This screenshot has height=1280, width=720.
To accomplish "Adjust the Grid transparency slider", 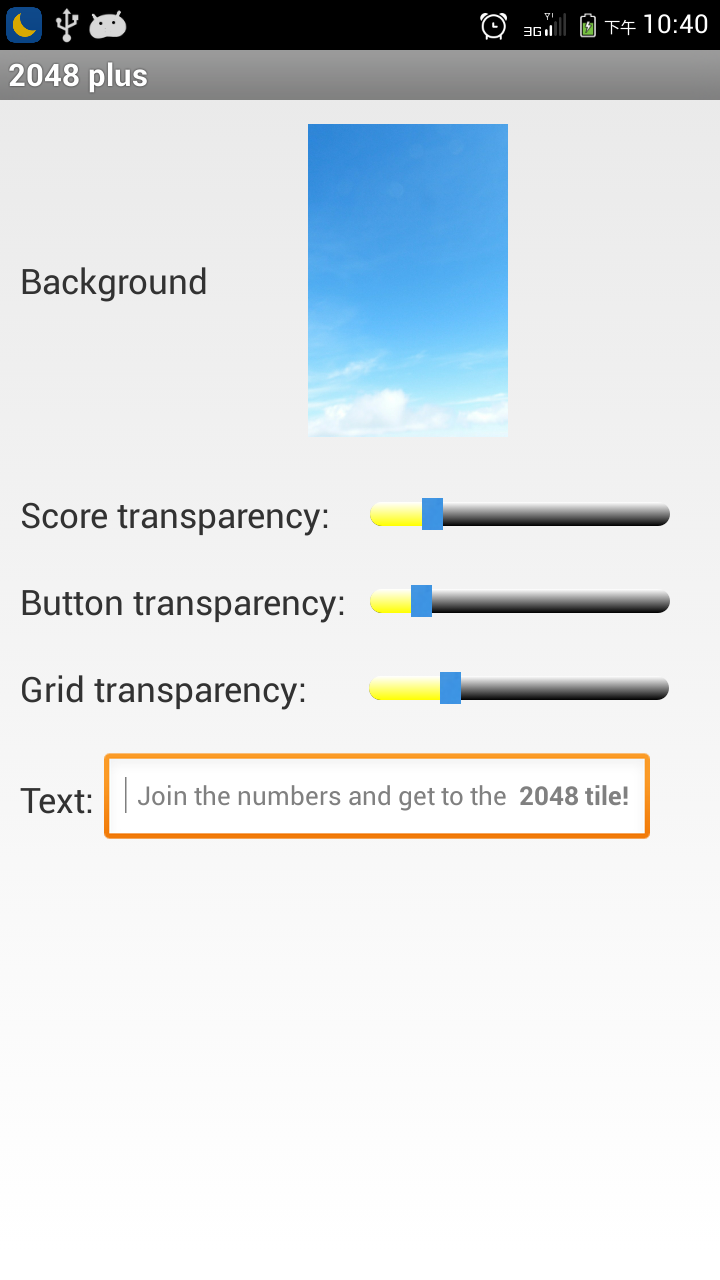I will 520,688.
